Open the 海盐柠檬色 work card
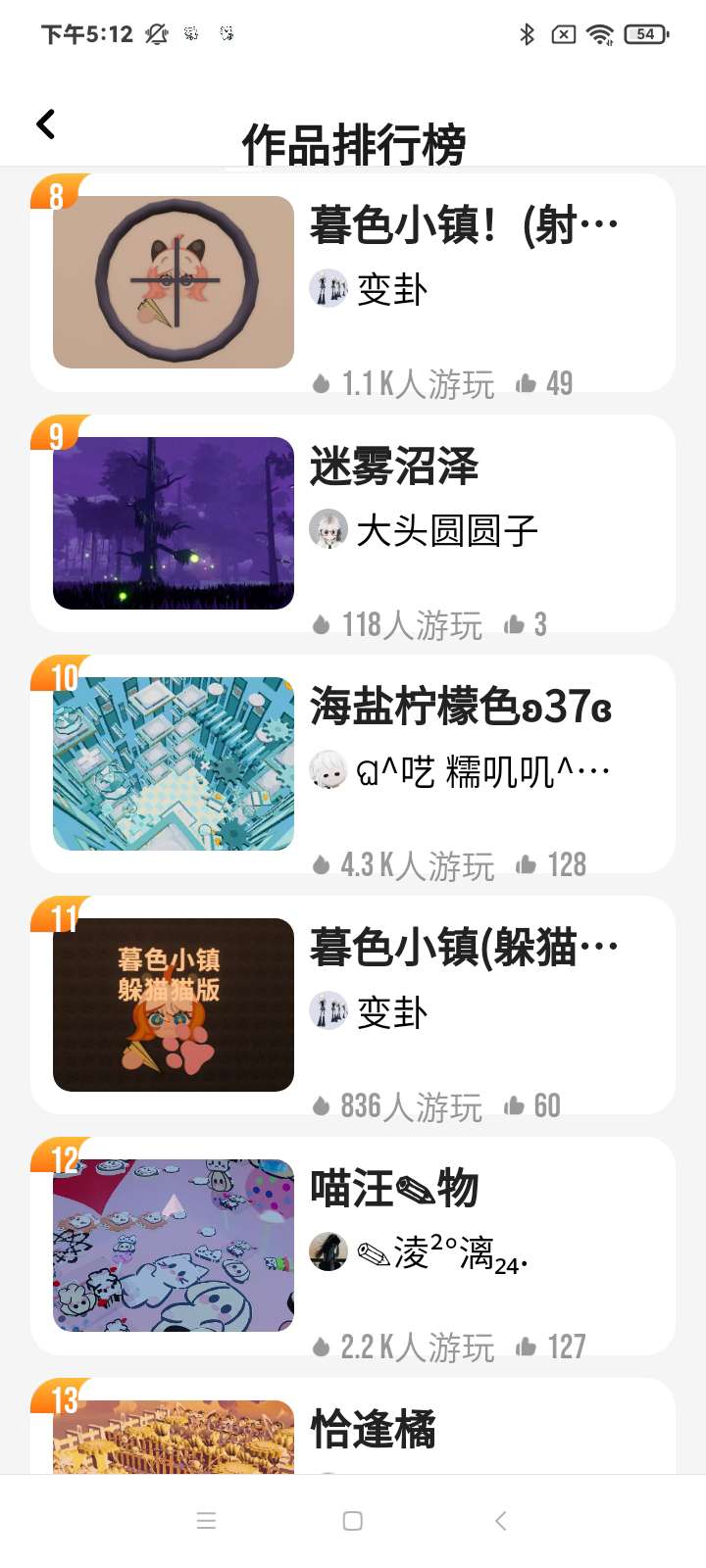706x1568 pixels. [x=353, y=764]
